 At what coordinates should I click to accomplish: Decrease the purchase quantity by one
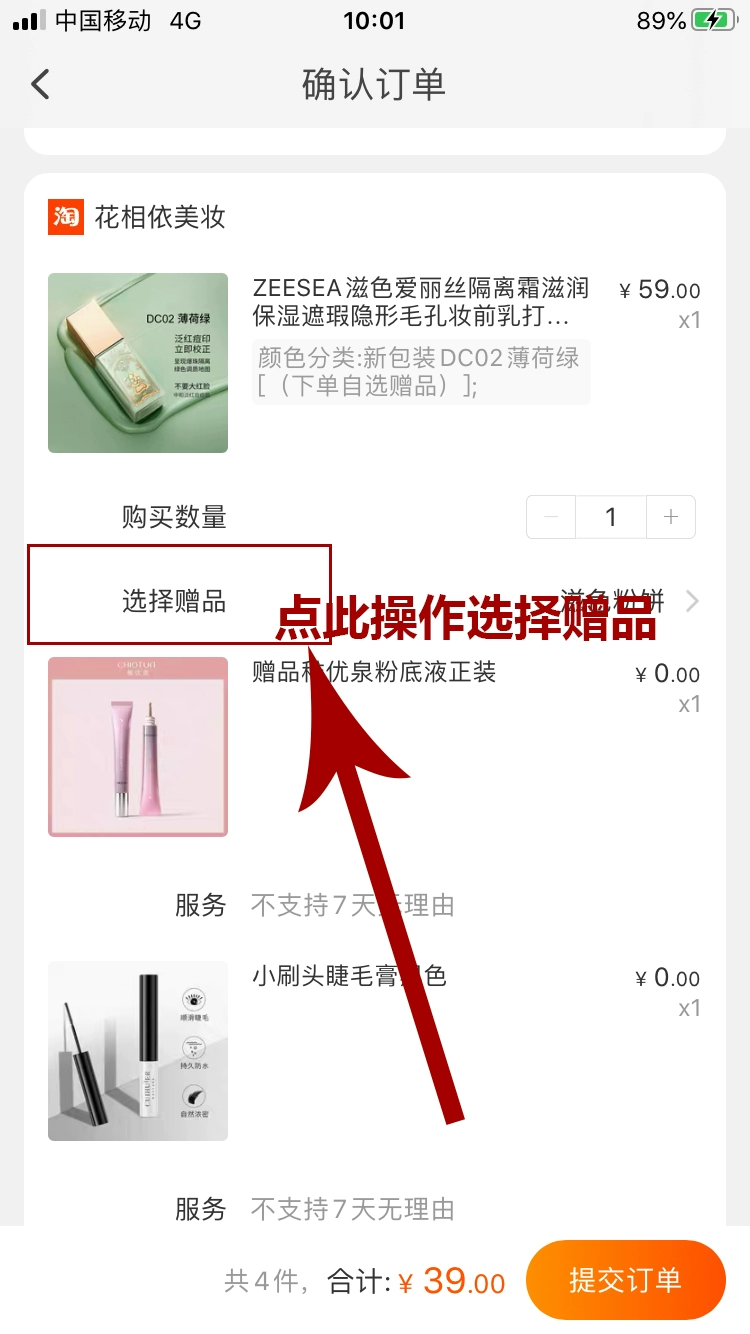click(x=551, y=517)
